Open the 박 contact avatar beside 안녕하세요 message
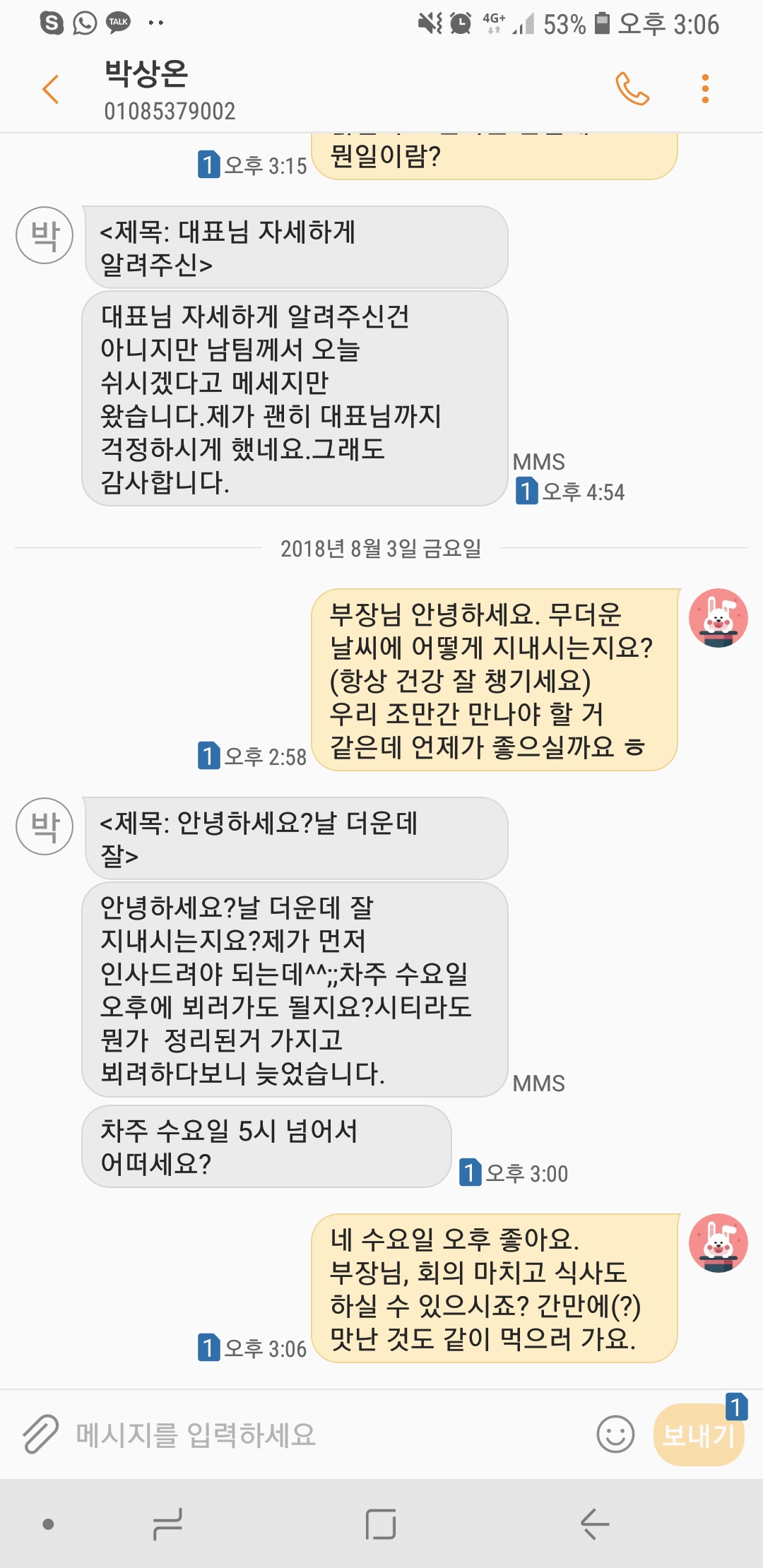Image resolution: width=763 pixels, height=1568 pixels. (45, 826)
